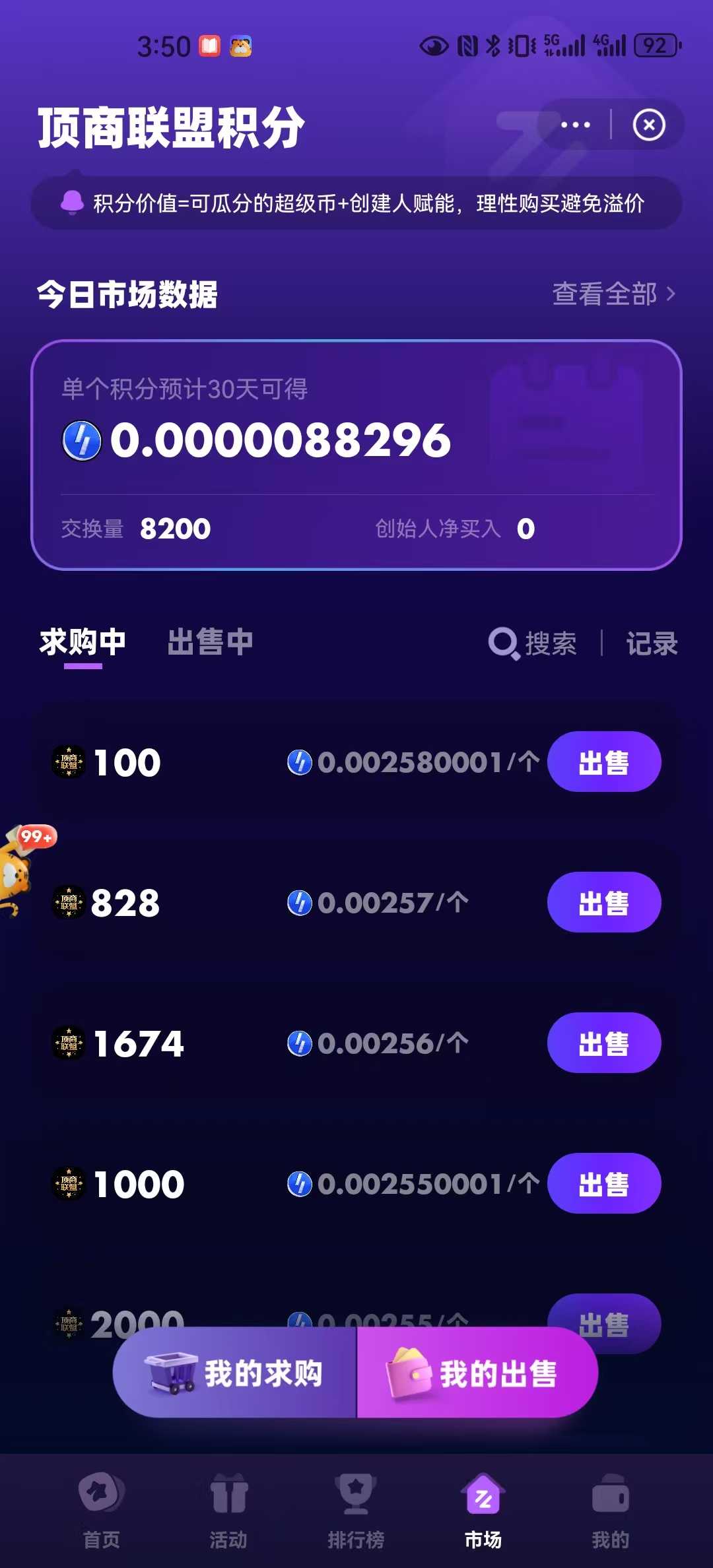Tap the wallet icon on 我的出售
The width and height of the screenshot is (713, 1568).
(409, 1371)
